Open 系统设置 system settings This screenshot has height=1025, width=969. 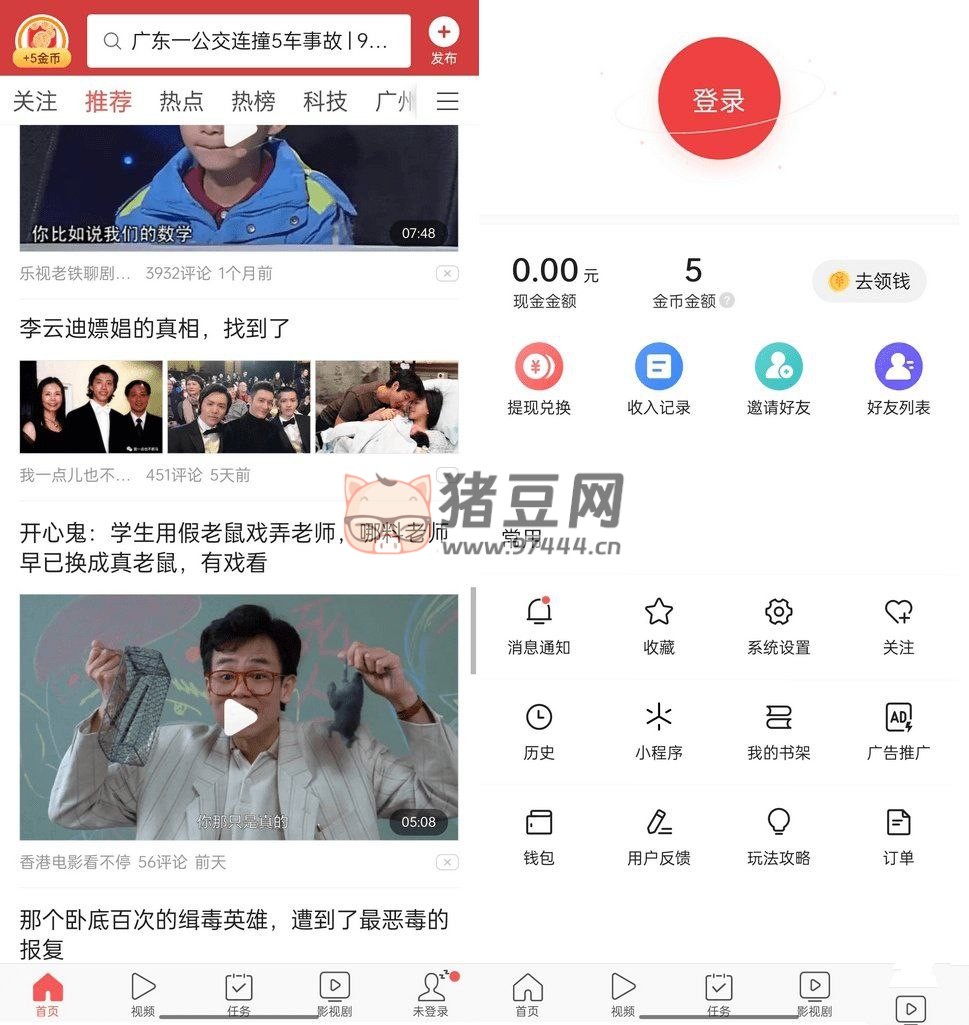779,625
